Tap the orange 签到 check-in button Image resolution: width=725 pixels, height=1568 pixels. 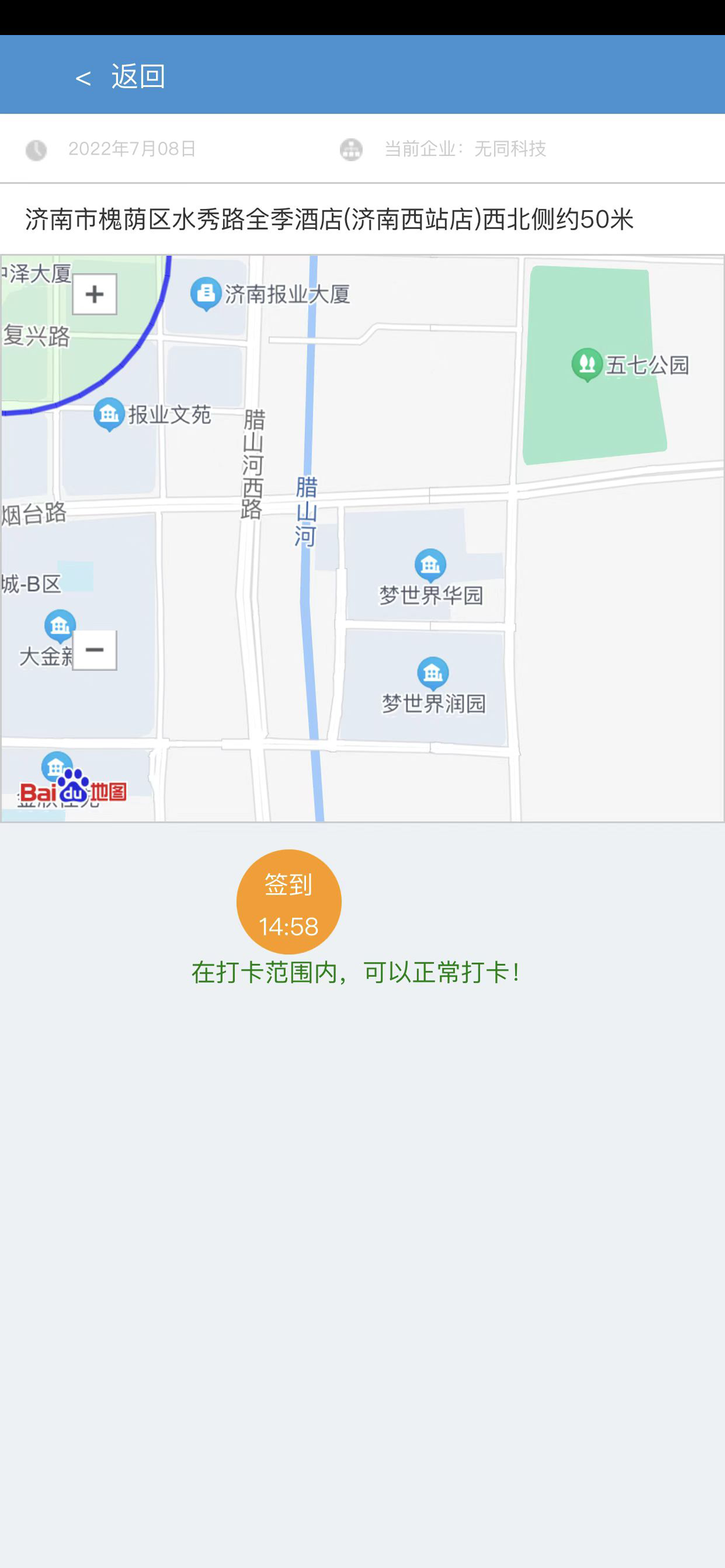[x=289, y=901]
